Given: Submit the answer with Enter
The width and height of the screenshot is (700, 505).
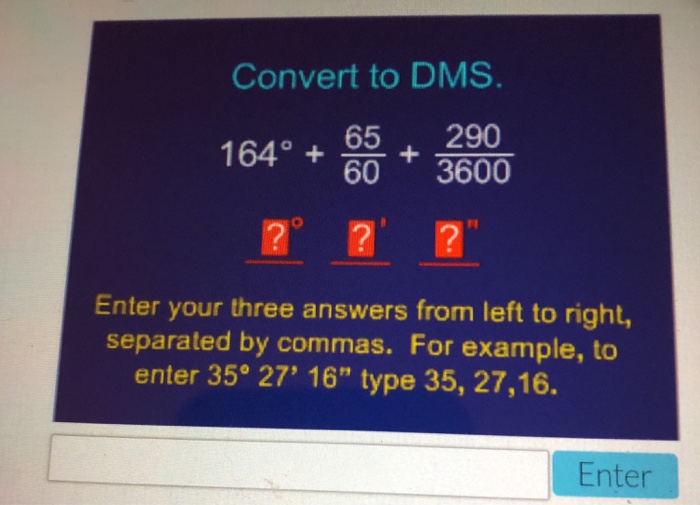Looking at the screenshot, I should (x=614, y=475).
